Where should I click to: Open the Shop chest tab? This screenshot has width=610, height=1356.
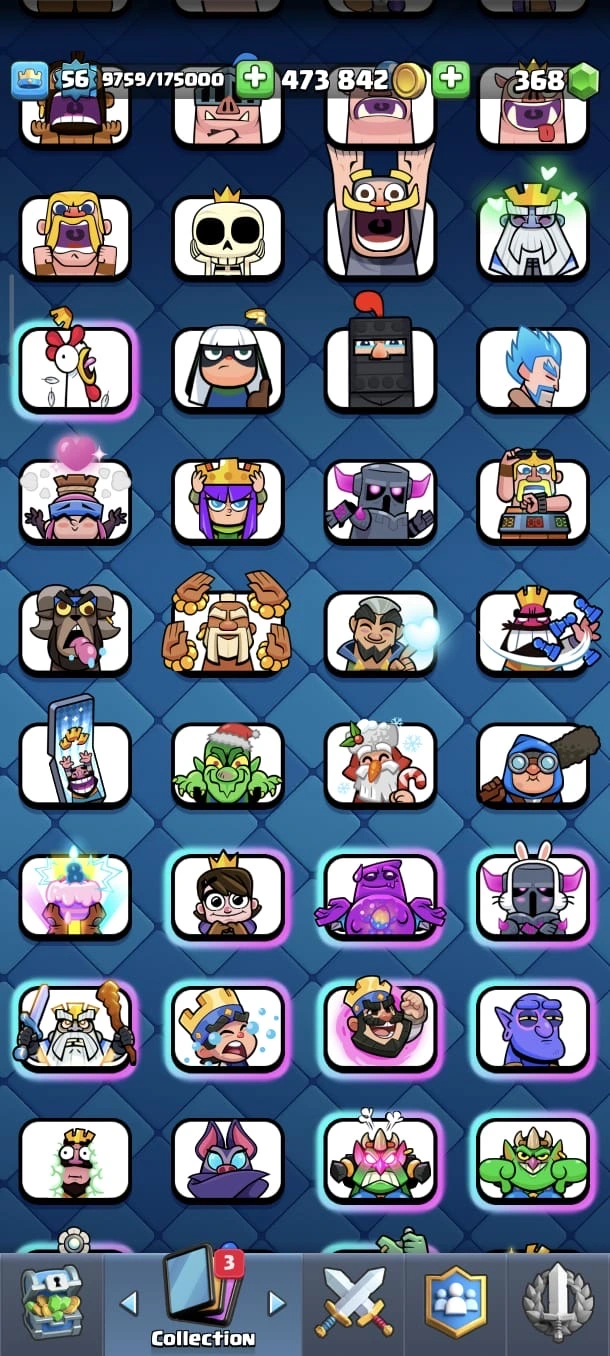coord(51,1301)
